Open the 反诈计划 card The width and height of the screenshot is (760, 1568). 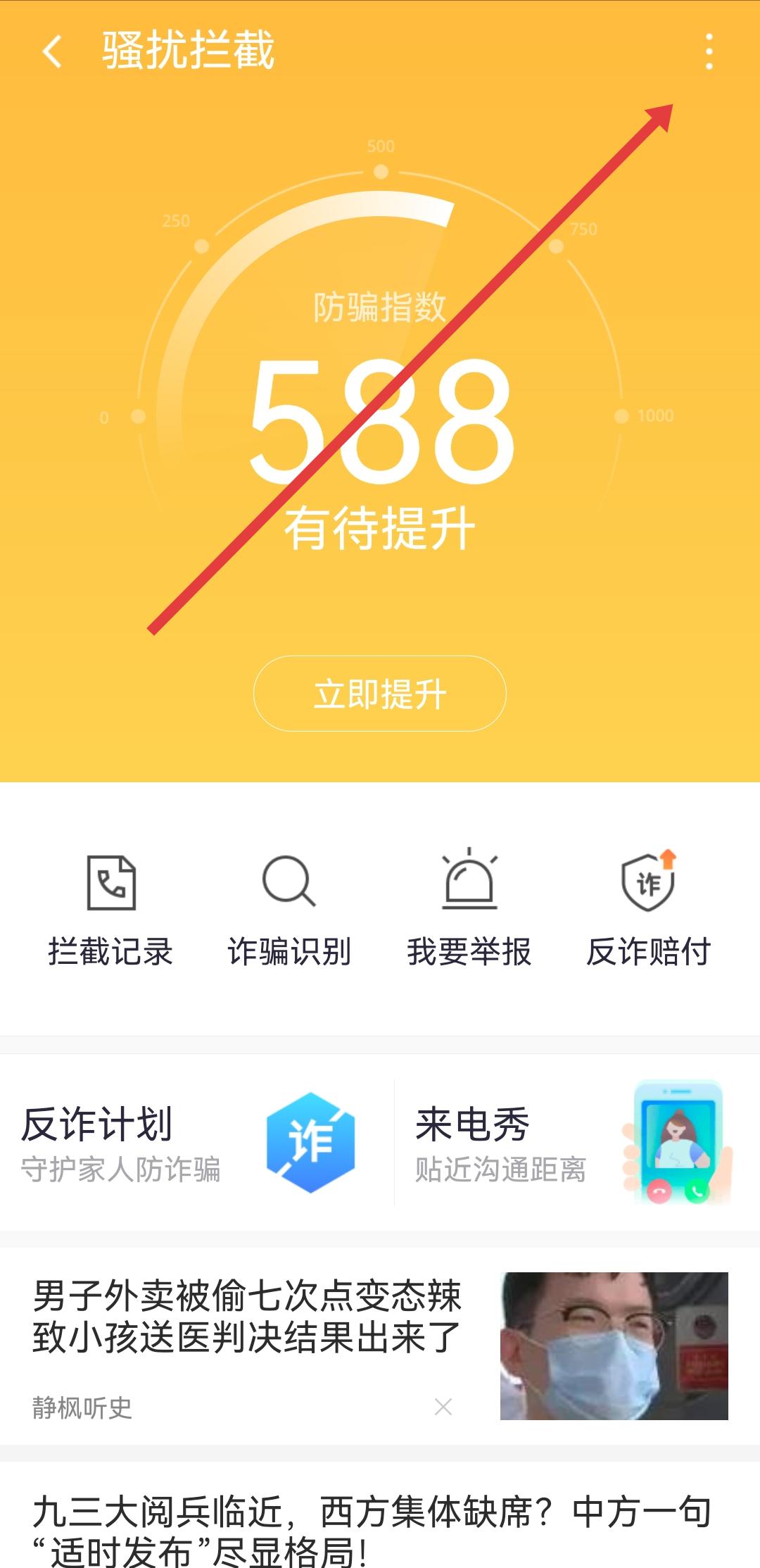pos(190,1142)
